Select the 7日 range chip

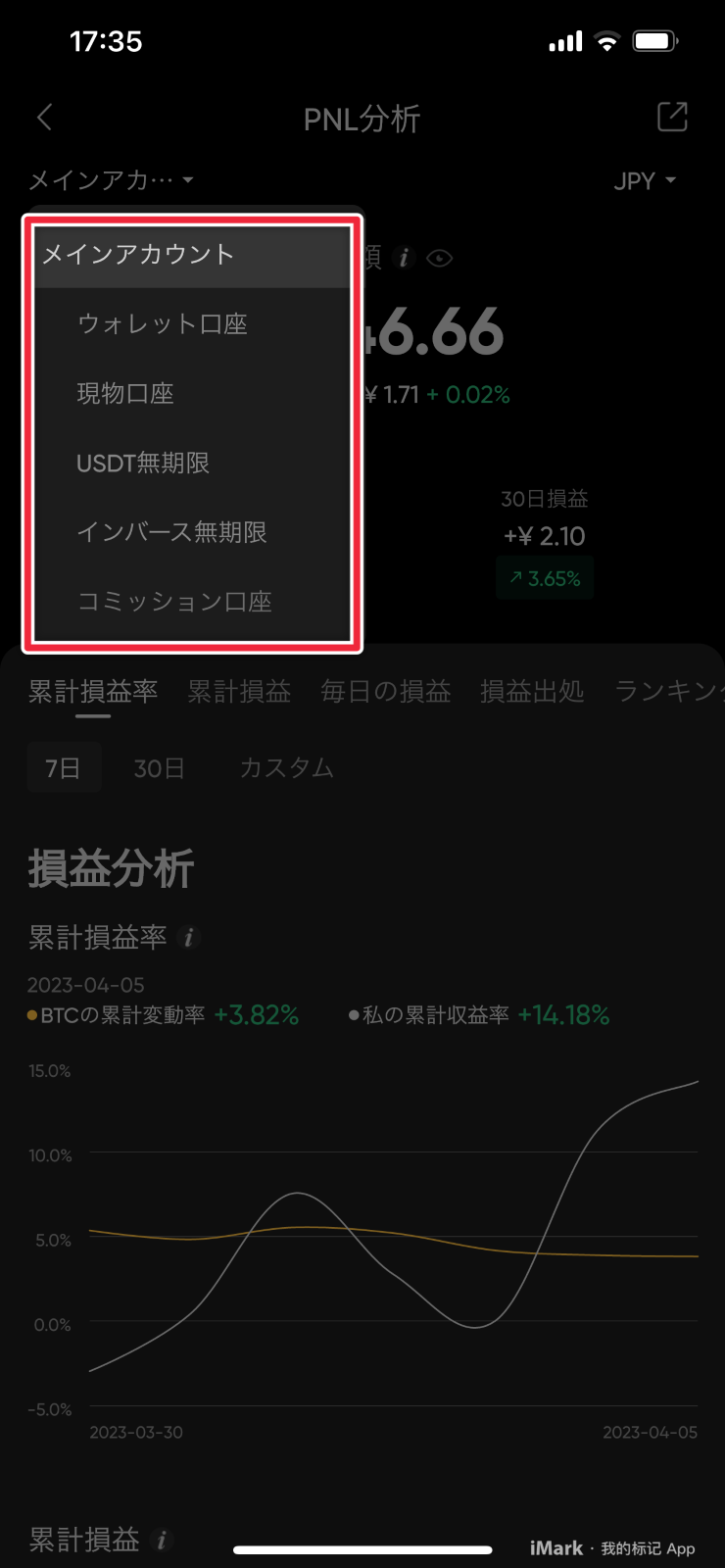pyautogui.click(x=64, y=768)
